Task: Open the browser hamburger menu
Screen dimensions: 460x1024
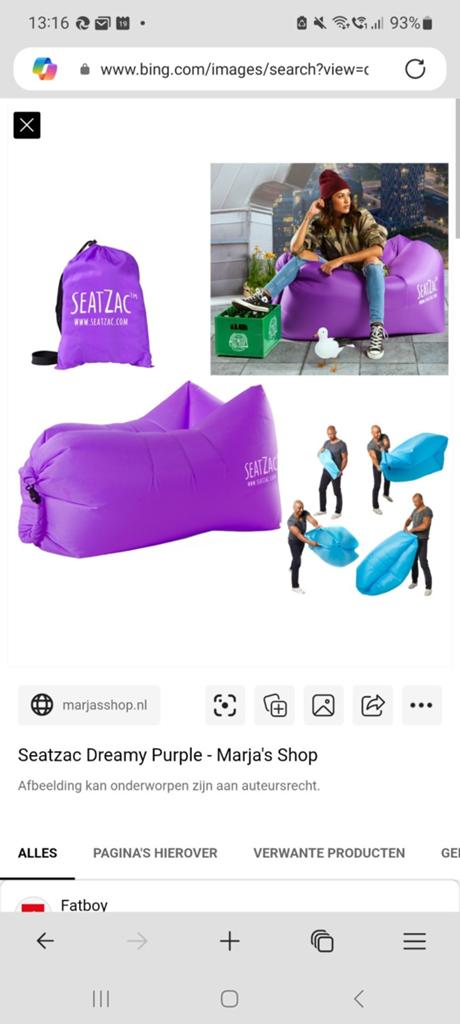Action: [x=414, y=940]
